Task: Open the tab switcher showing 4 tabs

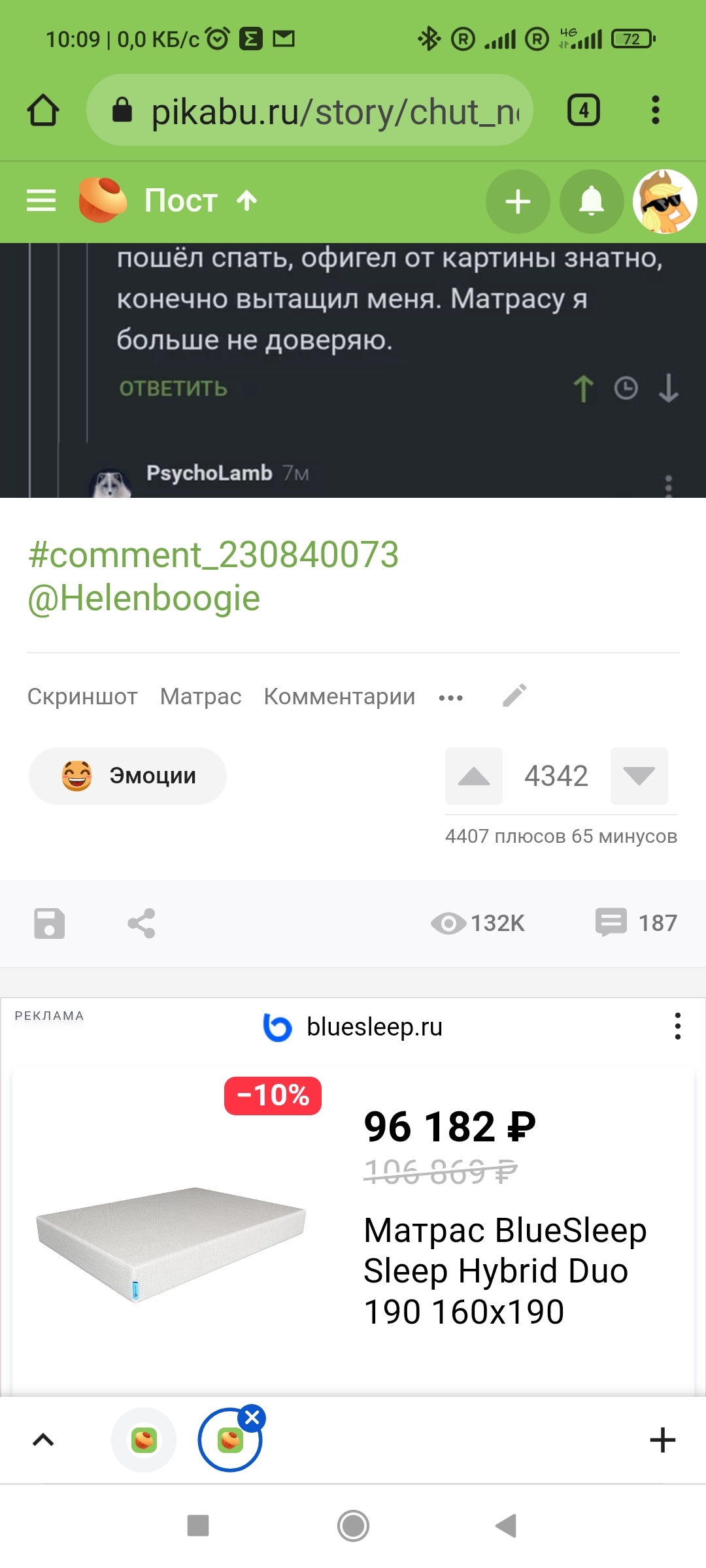Action: [583, 110]
